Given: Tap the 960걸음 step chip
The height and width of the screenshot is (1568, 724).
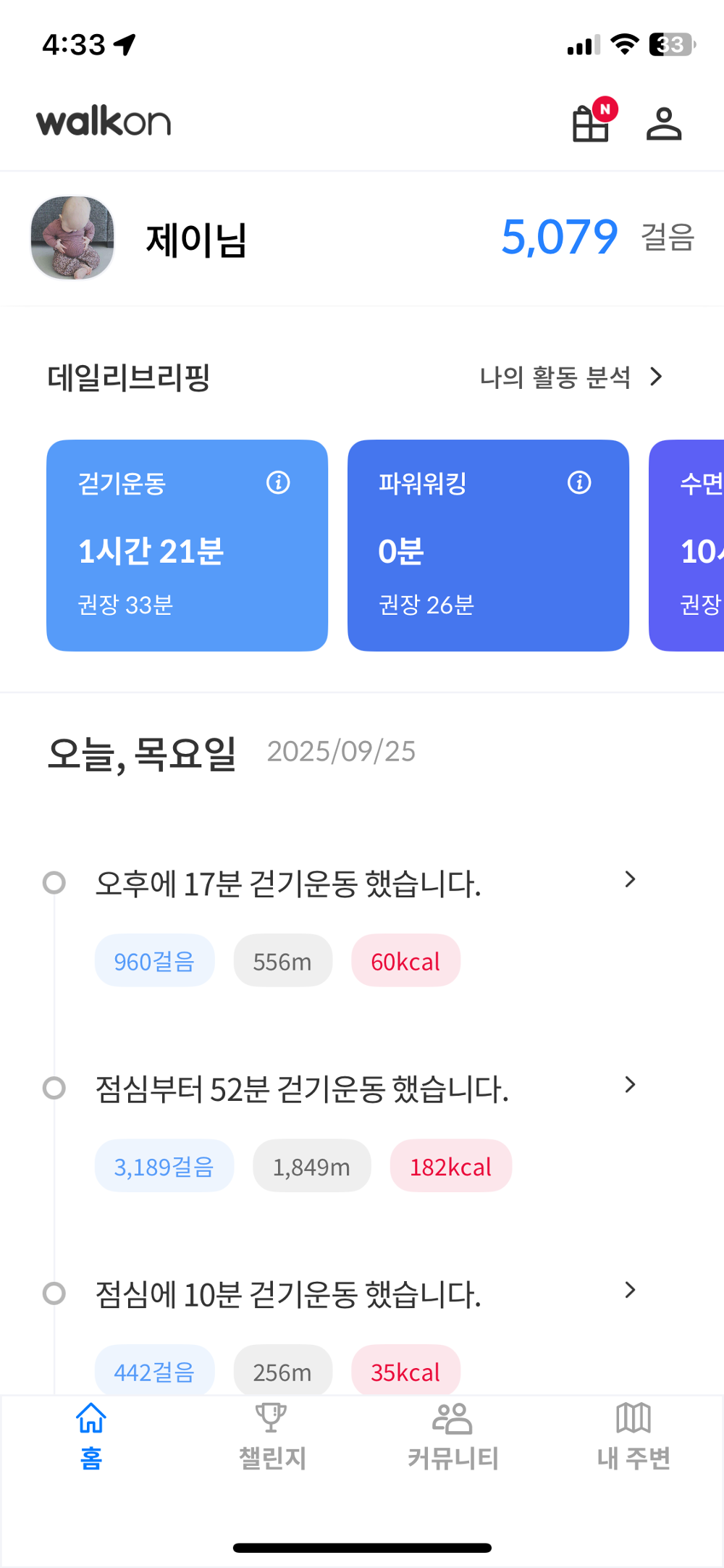Looking at the screenshot, I should [154, 960].
